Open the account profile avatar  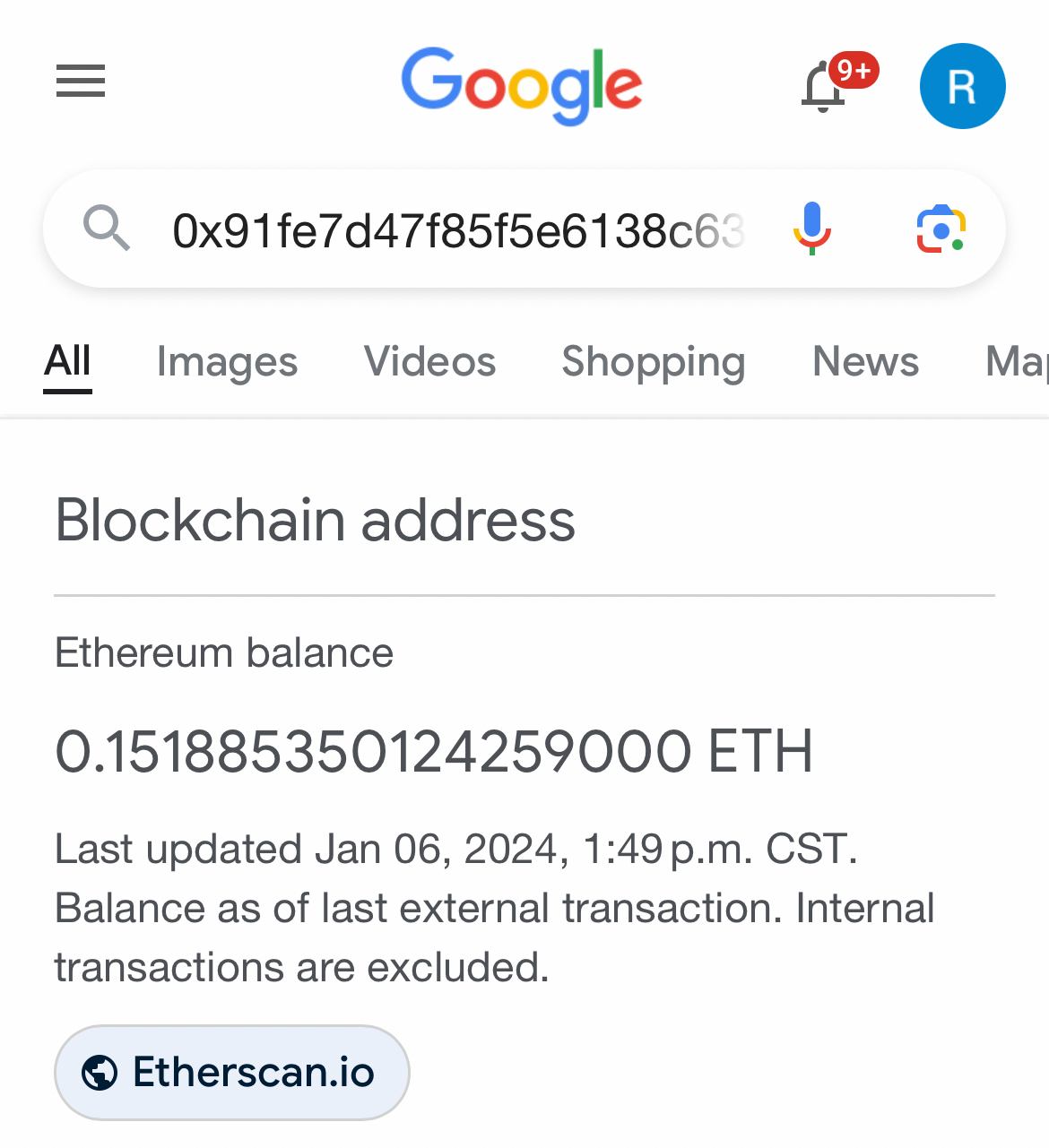click(962, 86)
